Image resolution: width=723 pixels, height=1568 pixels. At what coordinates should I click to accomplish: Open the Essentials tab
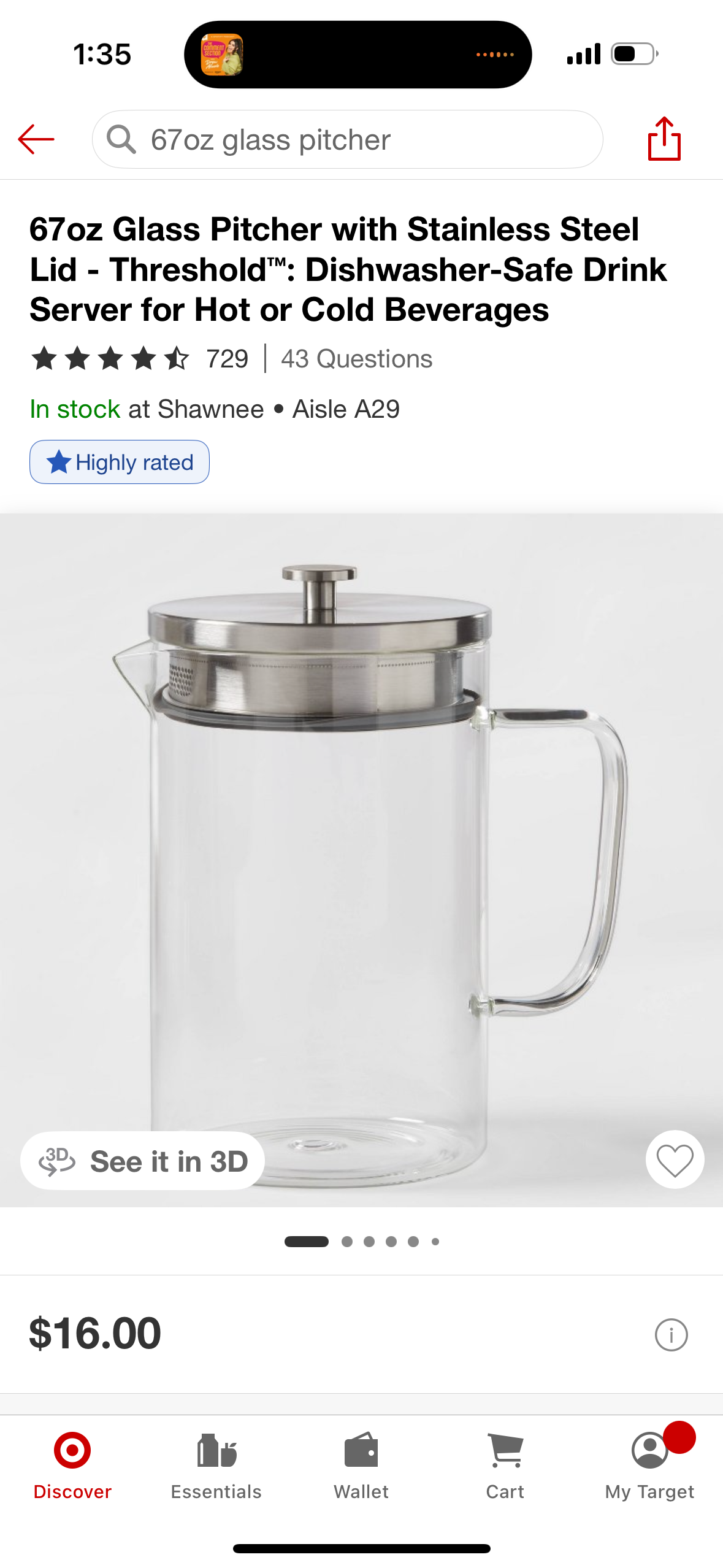point(216,1466)
